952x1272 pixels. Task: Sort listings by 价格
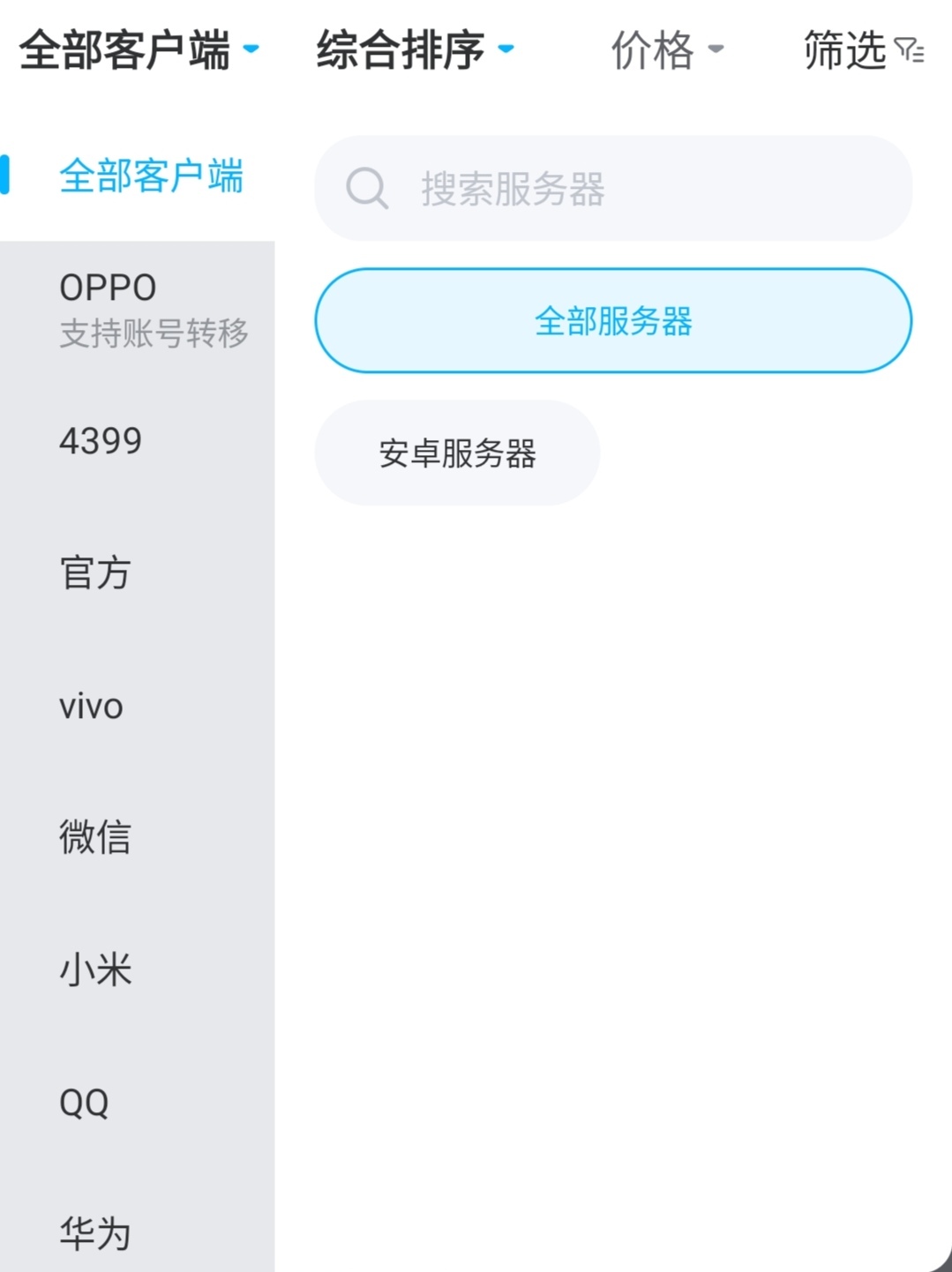point(666,49)
